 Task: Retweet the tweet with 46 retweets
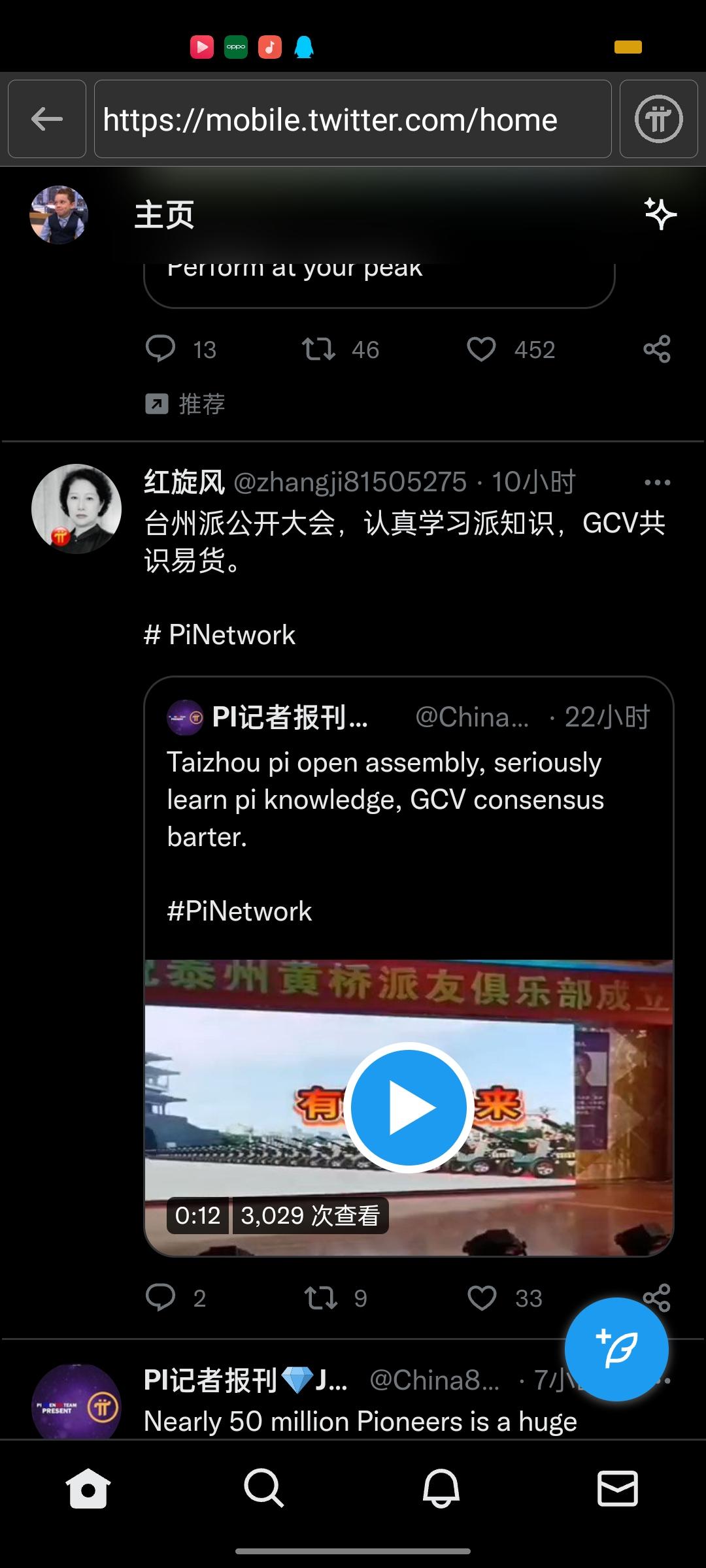pos(319,349)
